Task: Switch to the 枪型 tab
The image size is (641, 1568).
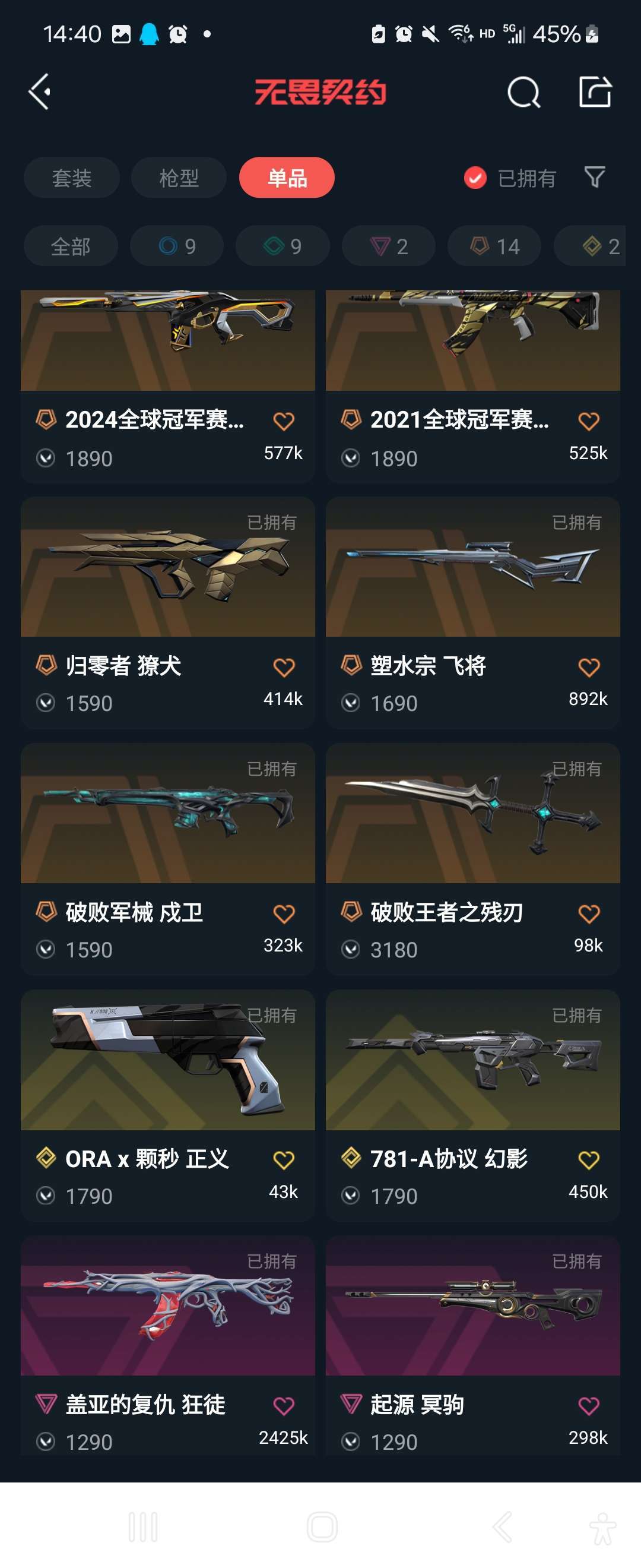Action: click(x=178, y=178)
